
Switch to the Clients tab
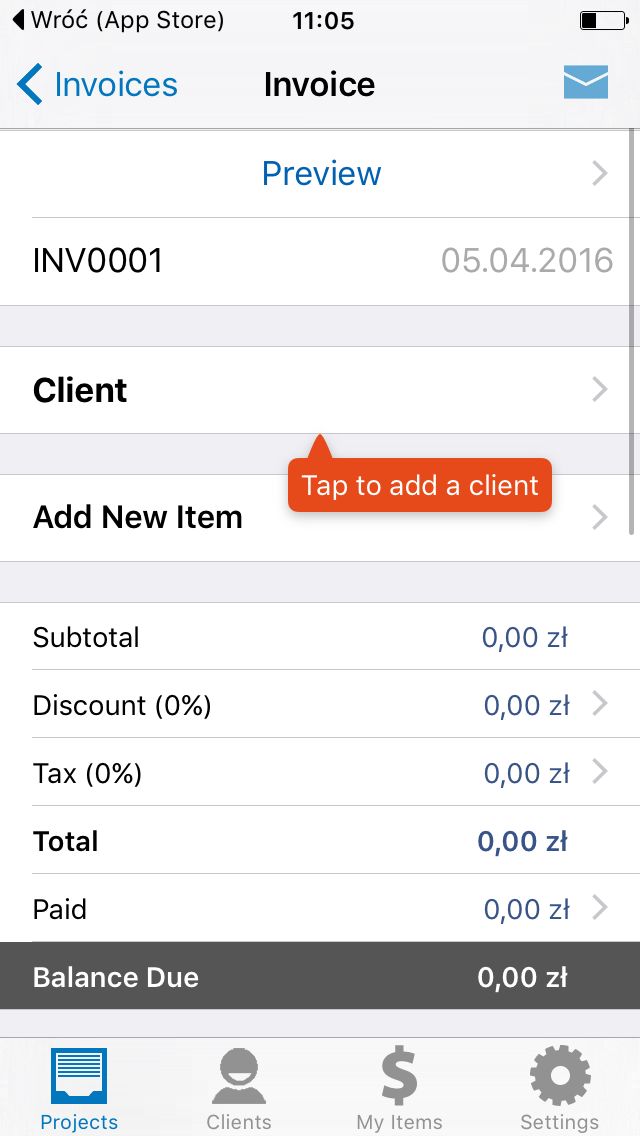pyautogui.click(x=238, y=1088)
